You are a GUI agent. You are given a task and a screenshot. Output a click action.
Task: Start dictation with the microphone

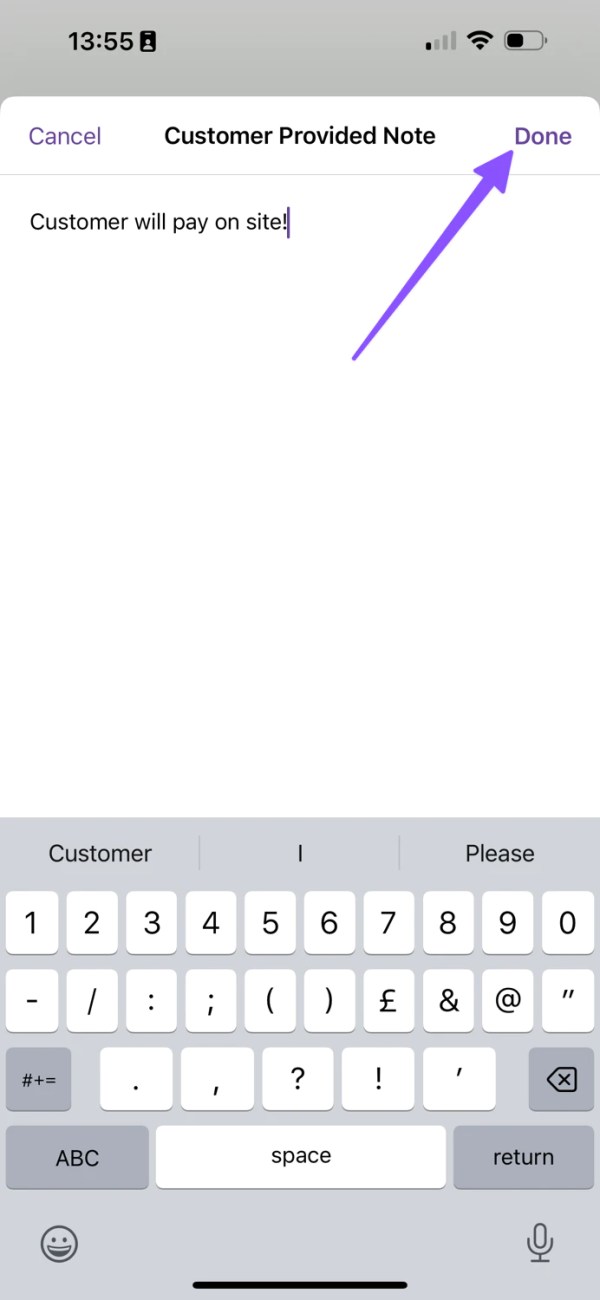(x=540, y=1242)
